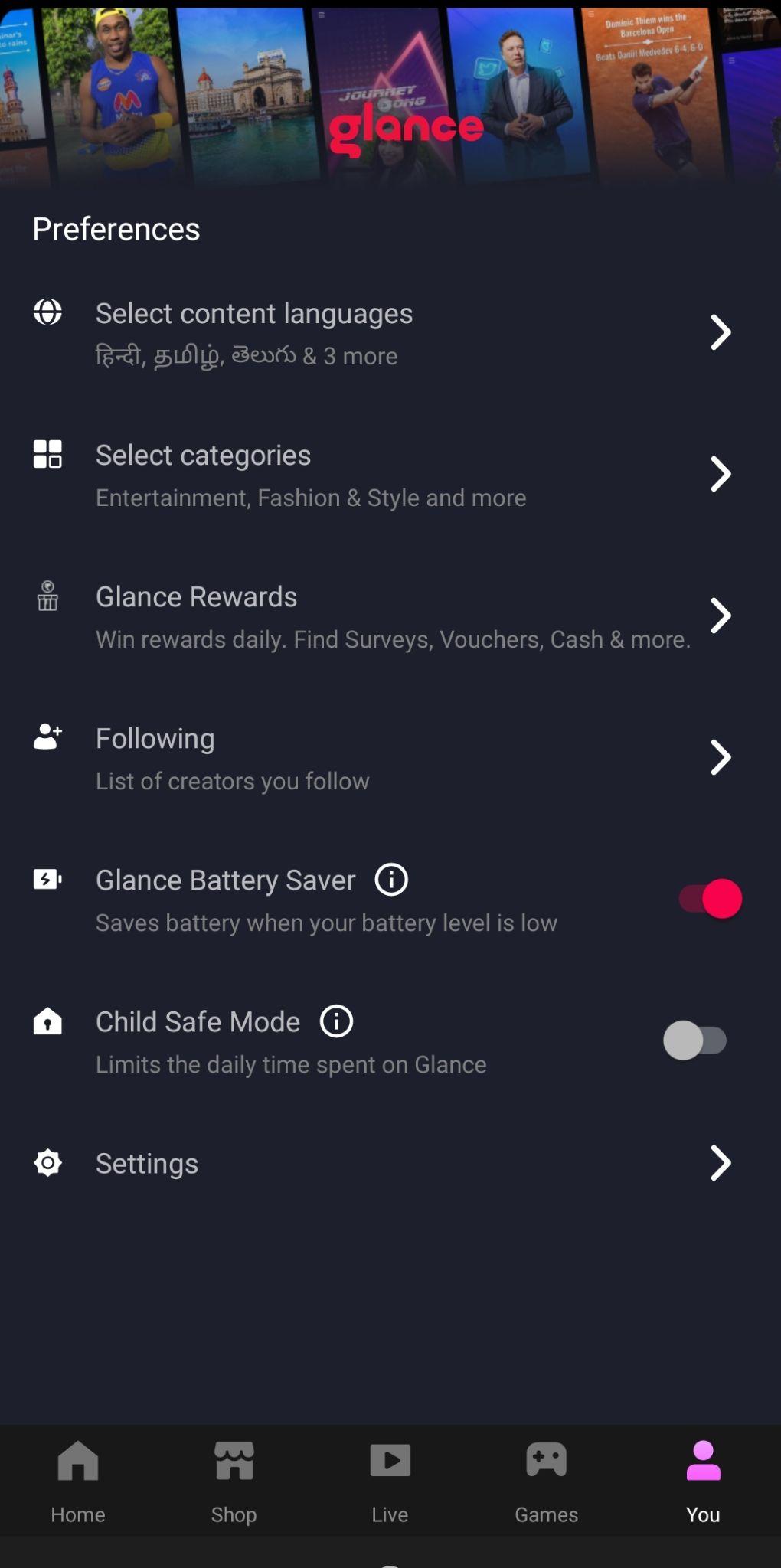Show info about Glance Battery Saver
The image size is (781, 1568).
(391, 880)
